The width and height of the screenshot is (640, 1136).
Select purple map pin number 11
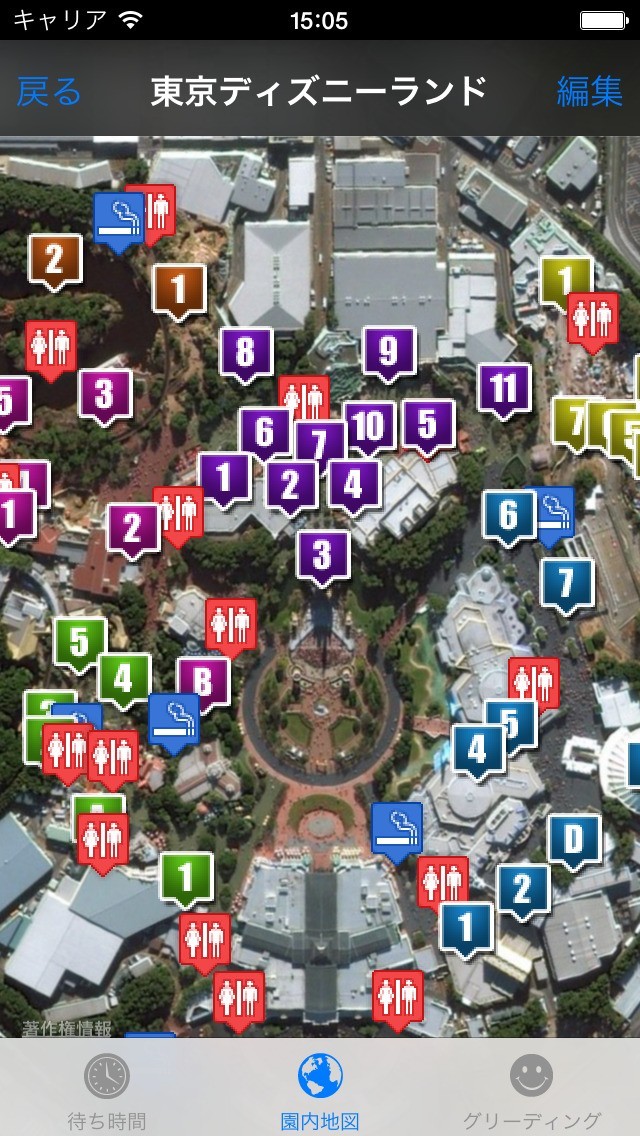click(x=504, y=387)
